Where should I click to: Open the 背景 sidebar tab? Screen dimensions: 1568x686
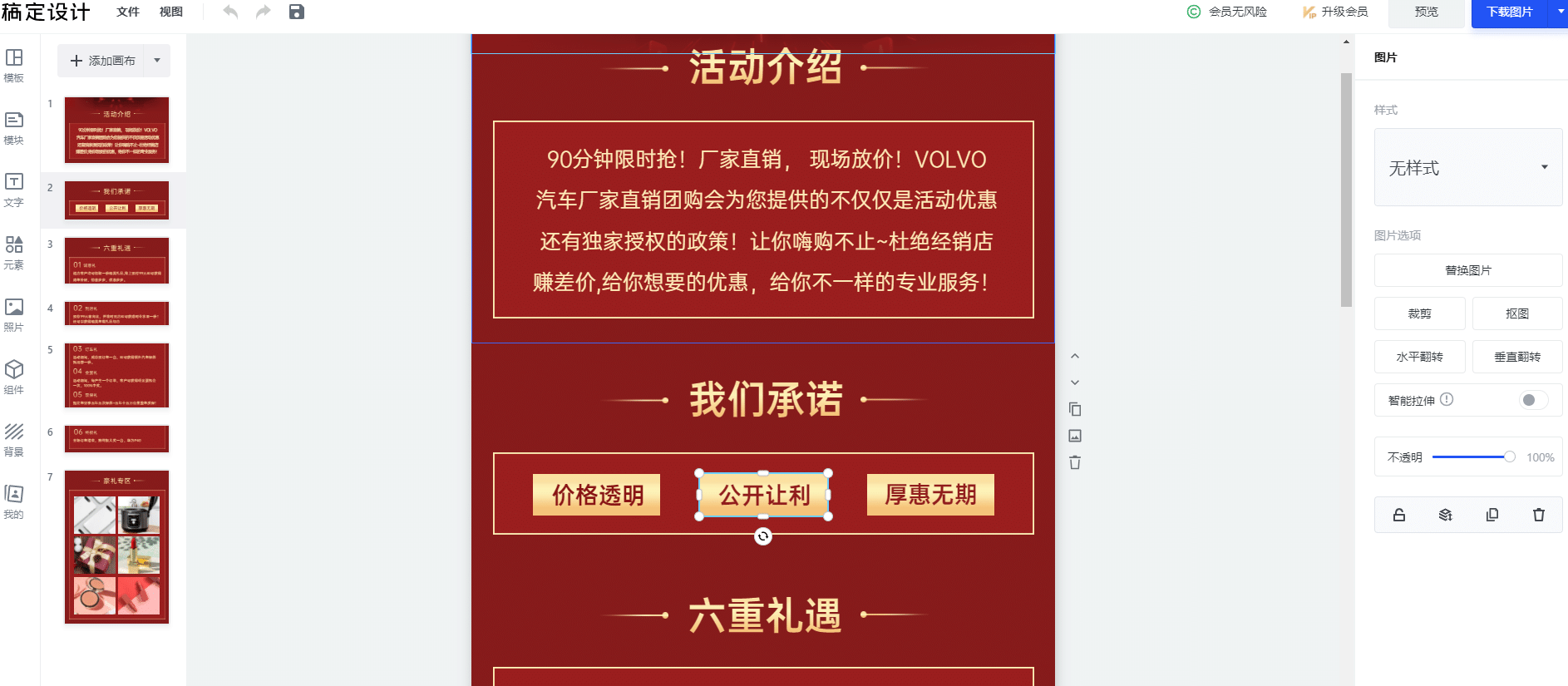pyautogui.click(x=14, y=439)
